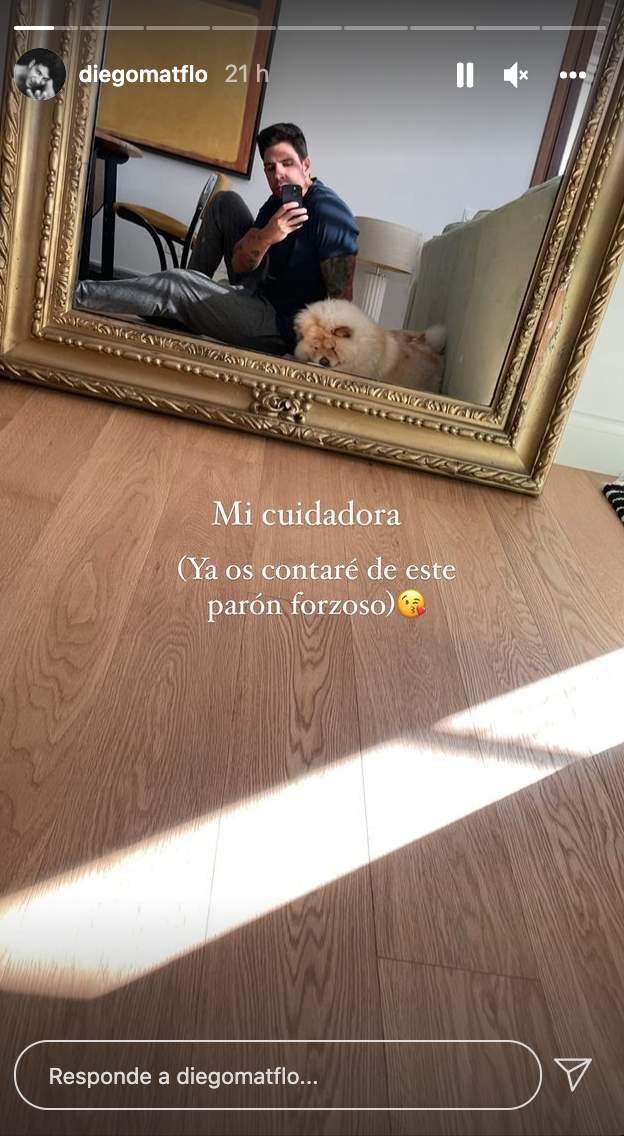Open the diegomatflo username link
Image resolution: width=624 pixels, height=1136 pixels.
(143, 75)
